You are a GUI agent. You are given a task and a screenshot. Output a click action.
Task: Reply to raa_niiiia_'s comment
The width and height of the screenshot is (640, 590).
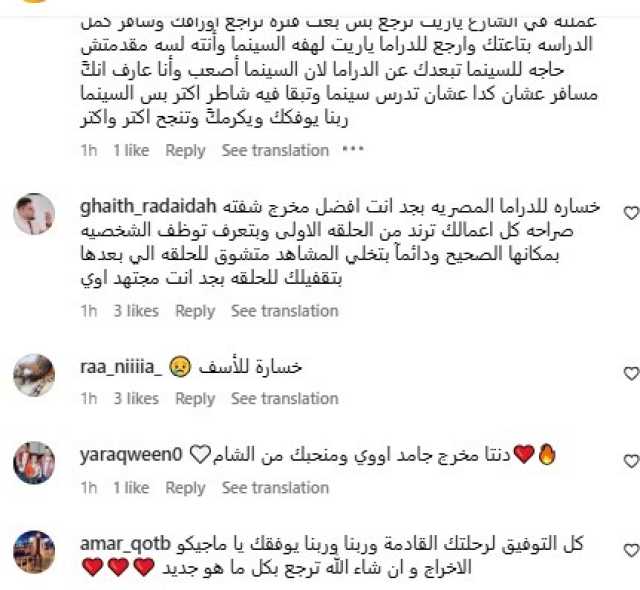[195, 398]
